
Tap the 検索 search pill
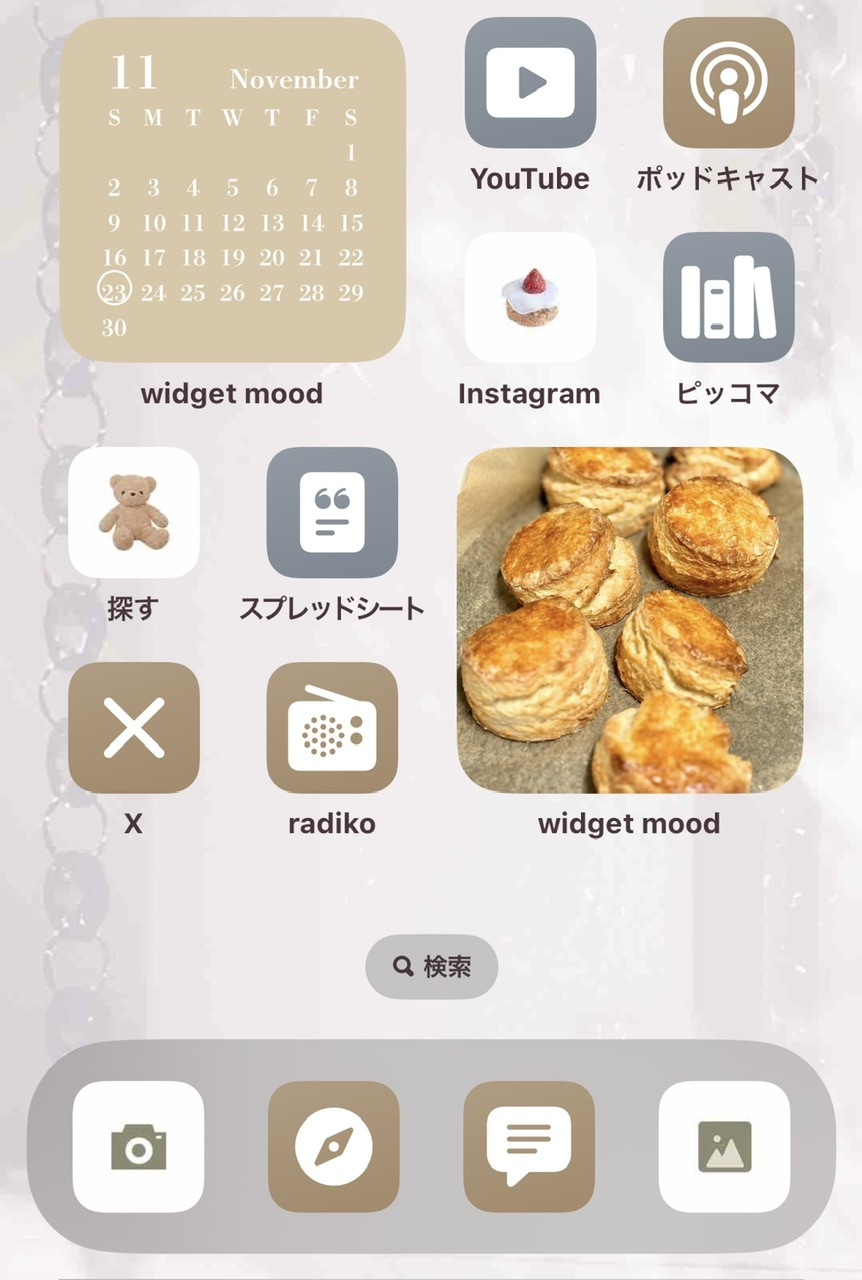(431, 967)
